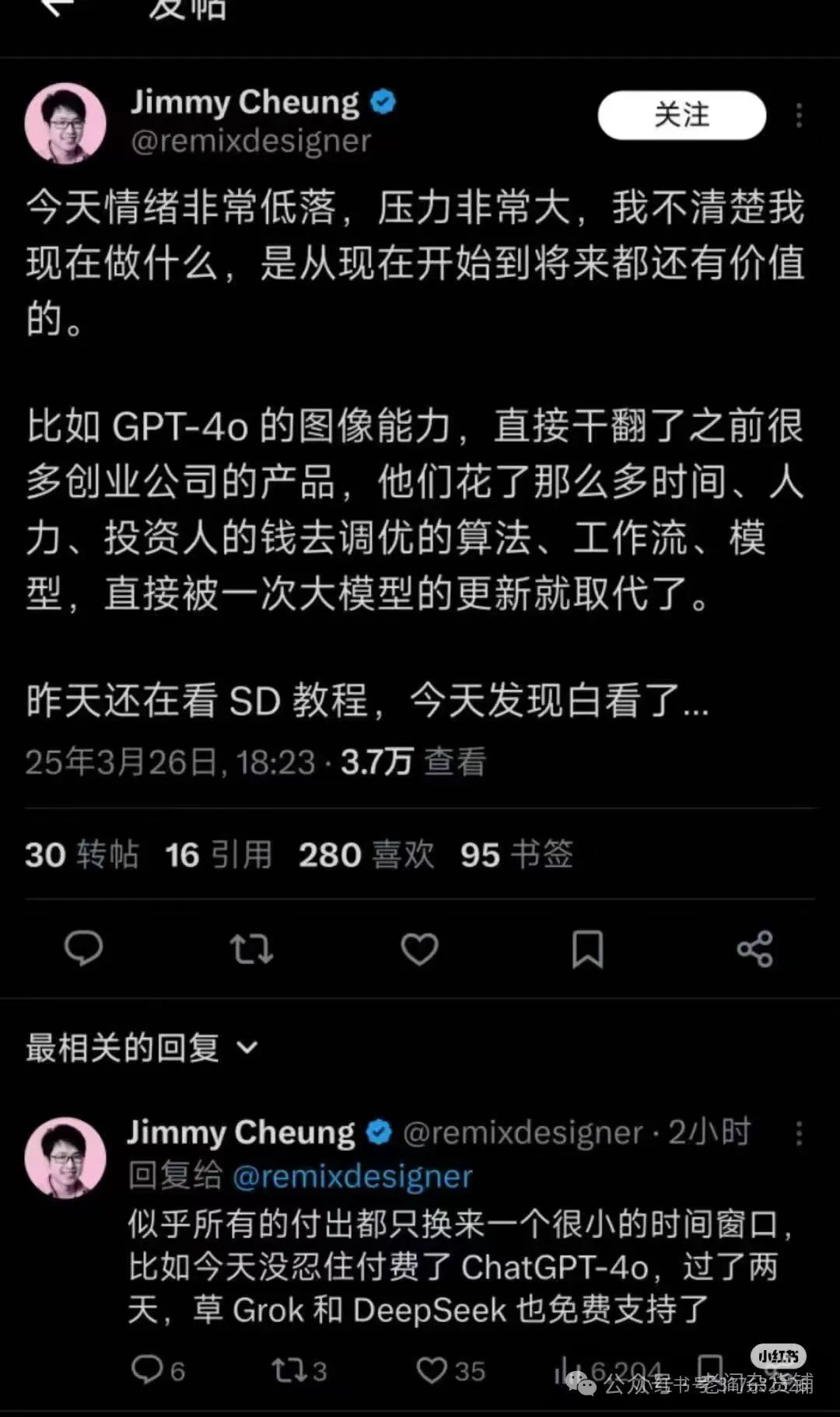This screenshot has width=840, height=1417.
Task: View the 16 引用 quotes list
Action: coord(219,855)
